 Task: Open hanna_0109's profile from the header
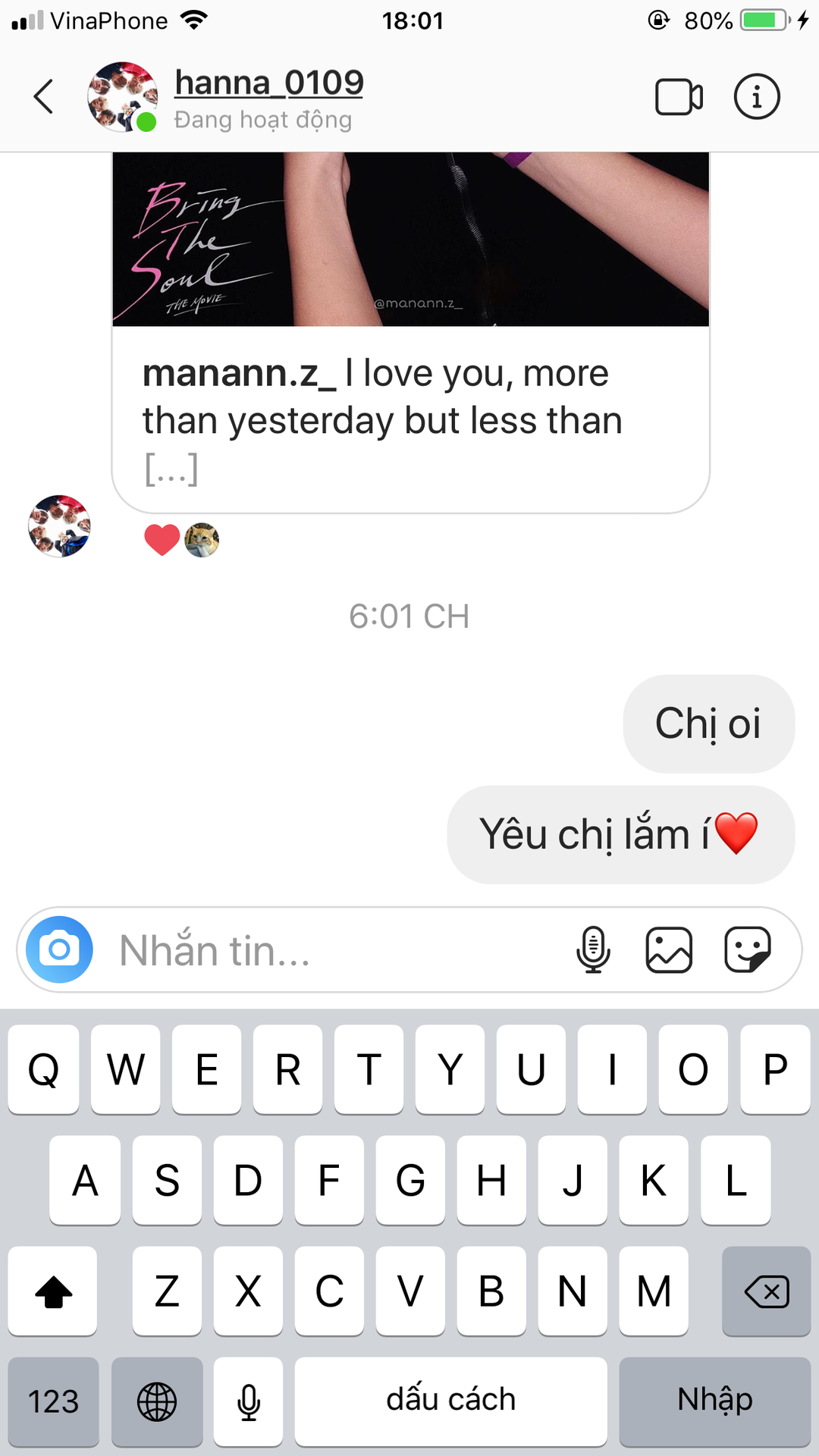point(268,83)
